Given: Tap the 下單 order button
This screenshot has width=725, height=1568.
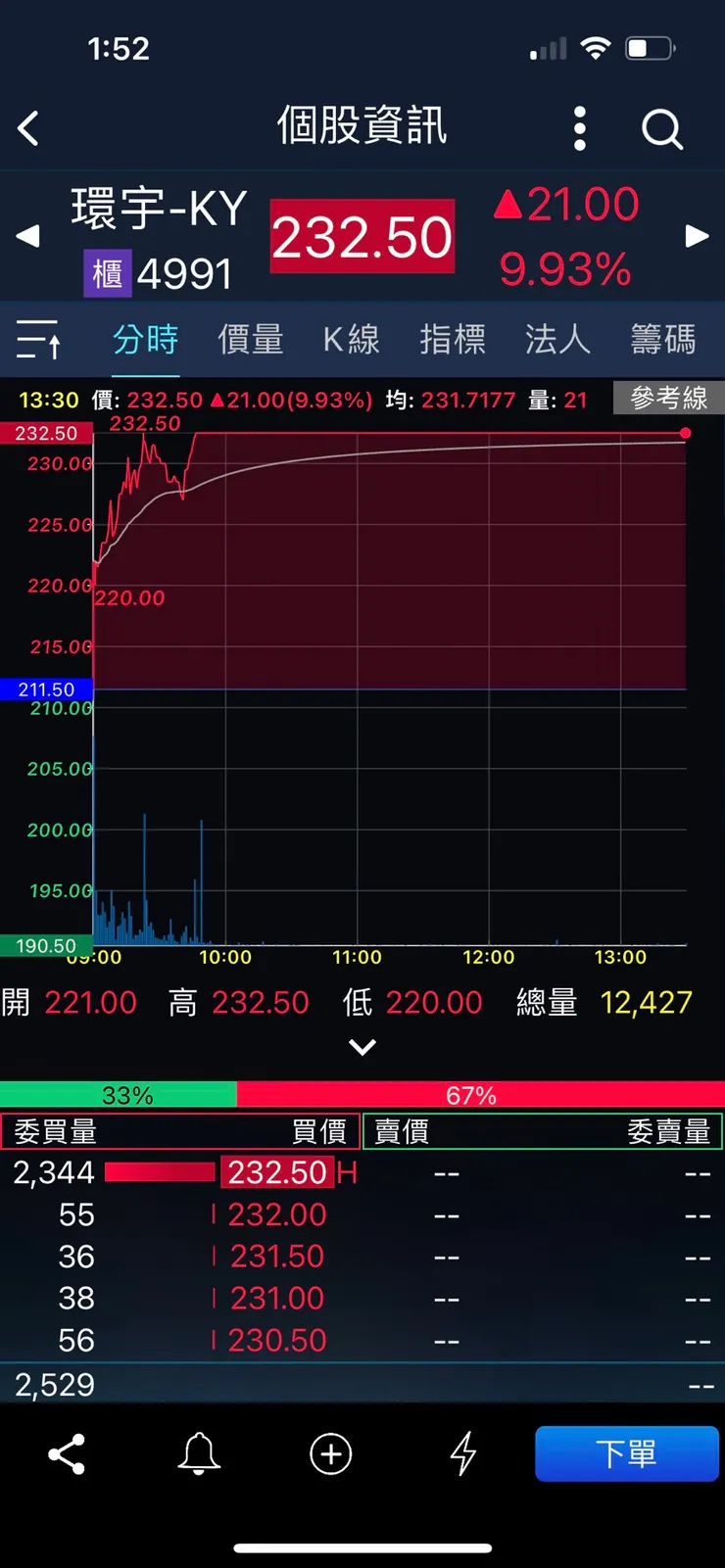Looking at the screenshot, I should pos(627,1453).
